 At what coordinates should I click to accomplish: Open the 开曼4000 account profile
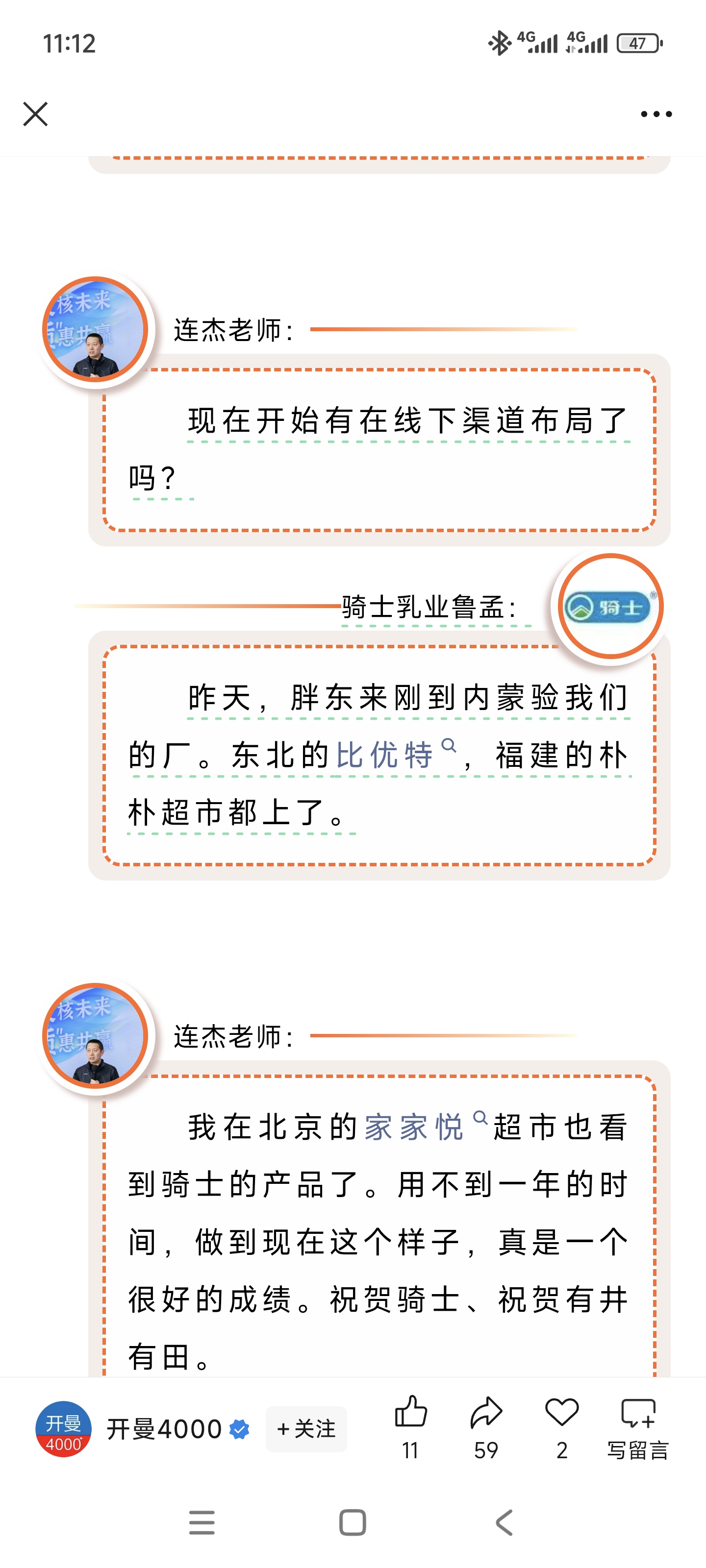[163, 1429]
